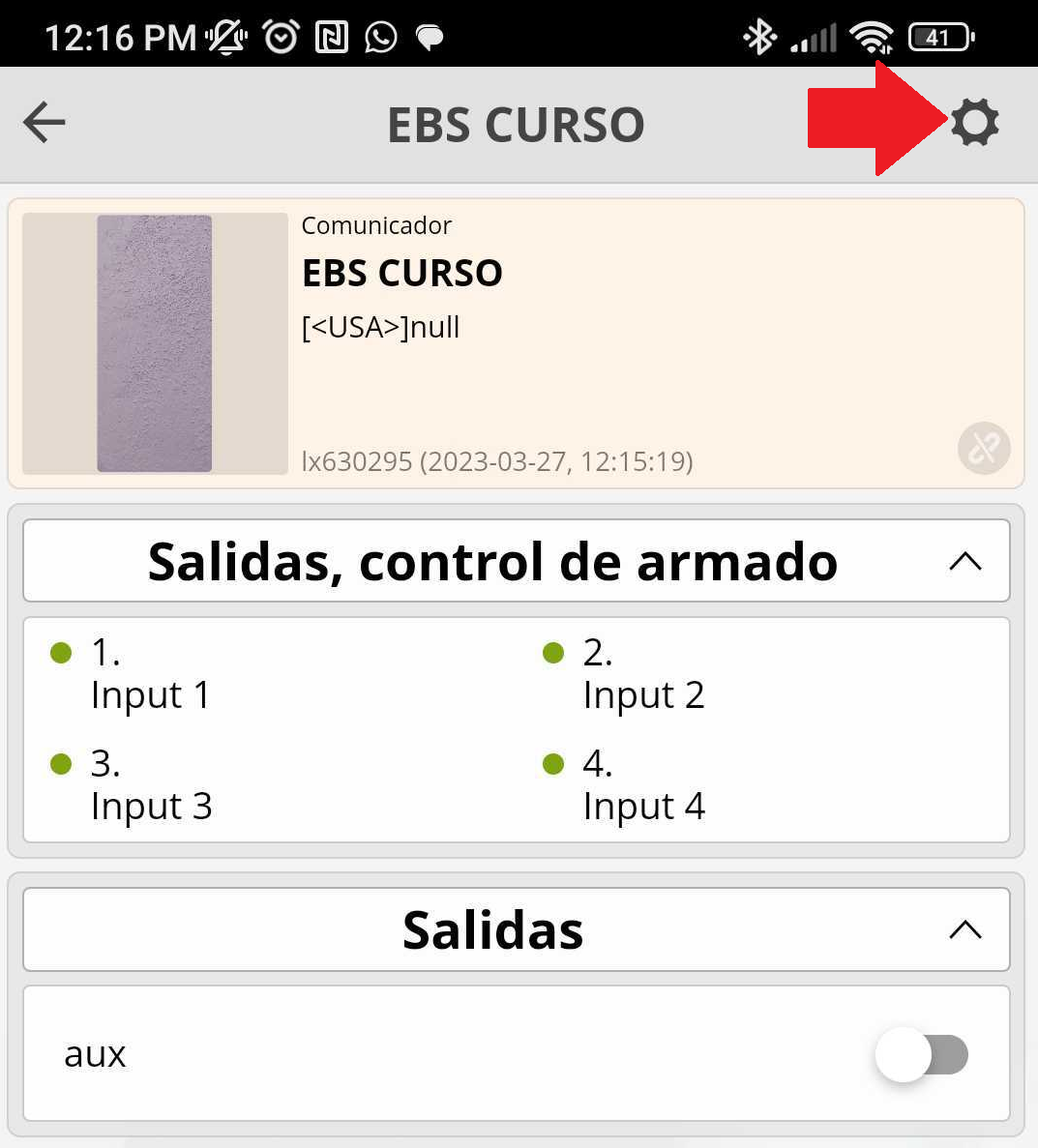This screenshot has height=1148, width=1038.
Task: Tap the EBS CURSO device name link
Action: pos(402,273)
